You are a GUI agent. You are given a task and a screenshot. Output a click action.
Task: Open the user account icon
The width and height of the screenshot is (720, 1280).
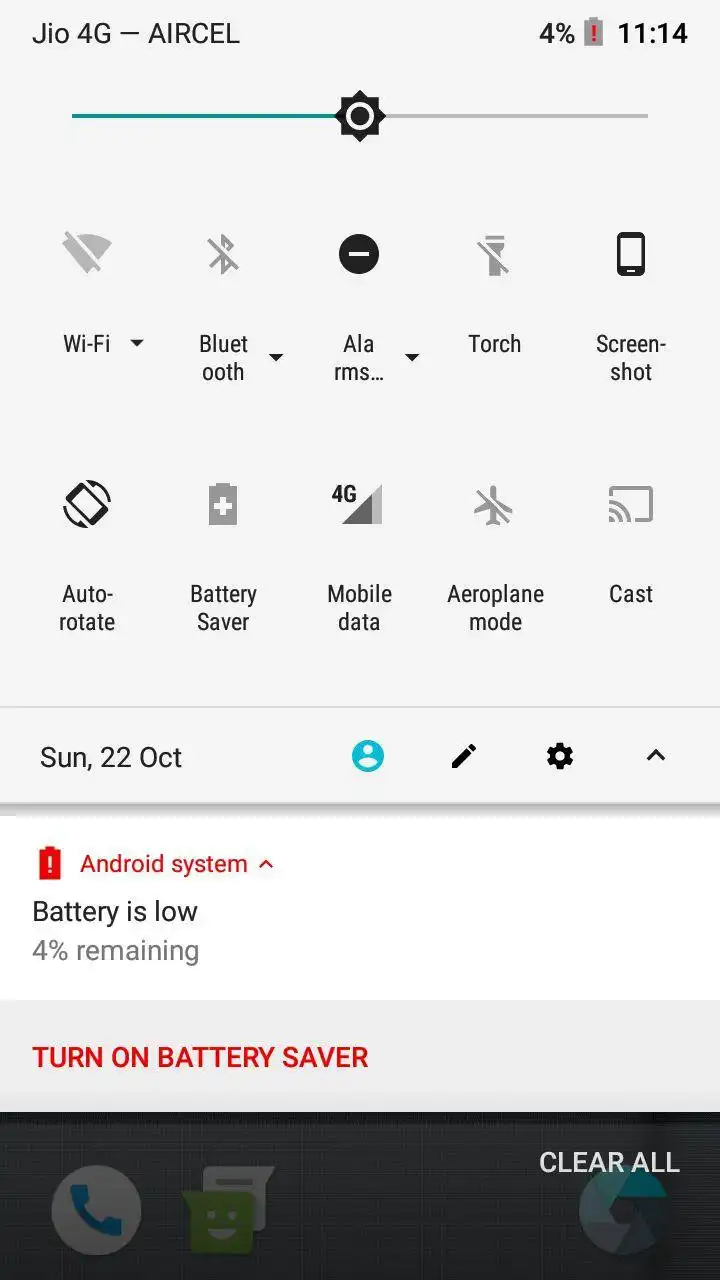pyautogui.click(x=368, y=756)
